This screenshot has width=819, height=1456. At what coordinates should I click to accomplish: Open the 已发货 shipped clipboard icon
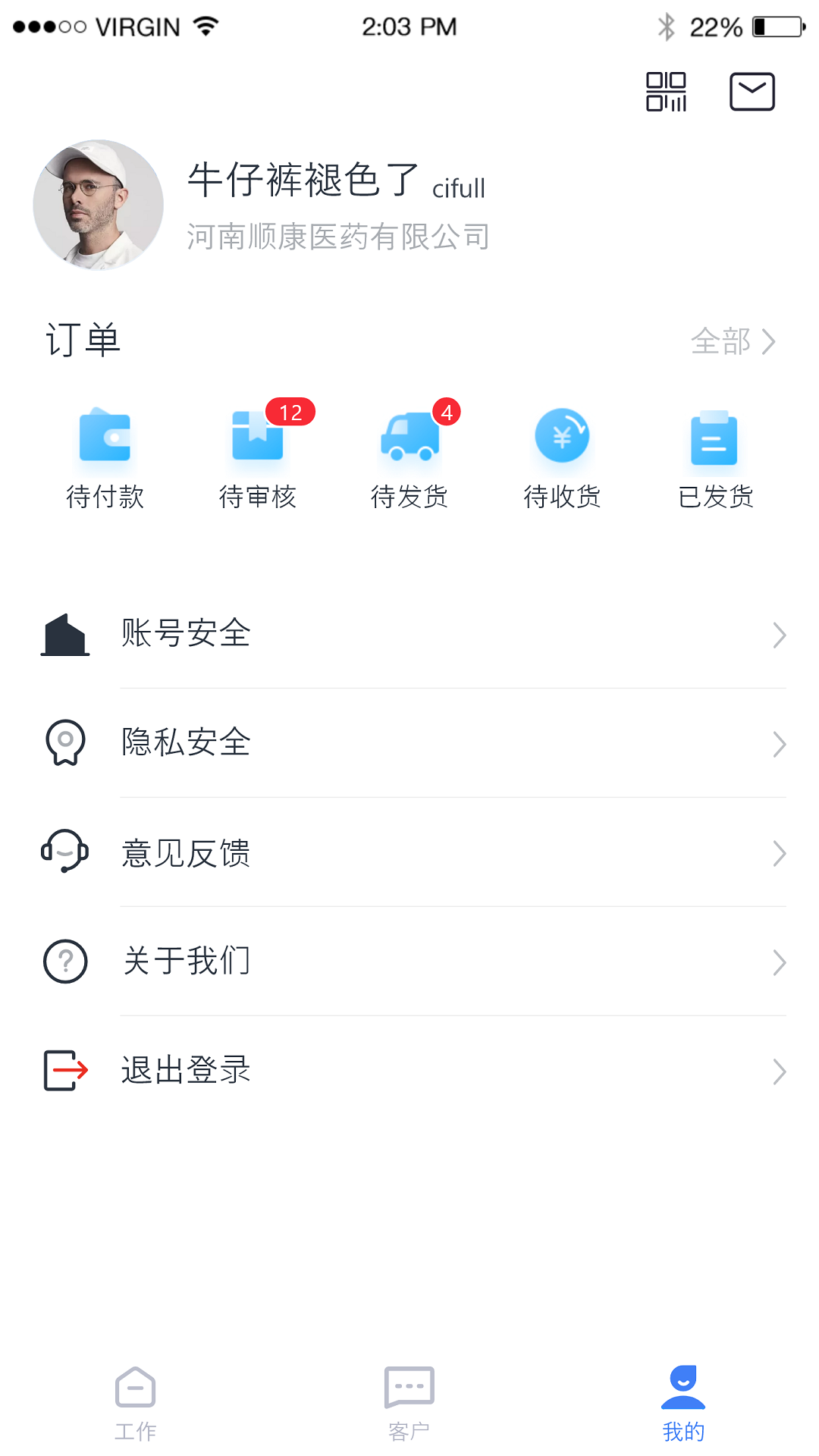pyautogui.click(x=714, y=440)
